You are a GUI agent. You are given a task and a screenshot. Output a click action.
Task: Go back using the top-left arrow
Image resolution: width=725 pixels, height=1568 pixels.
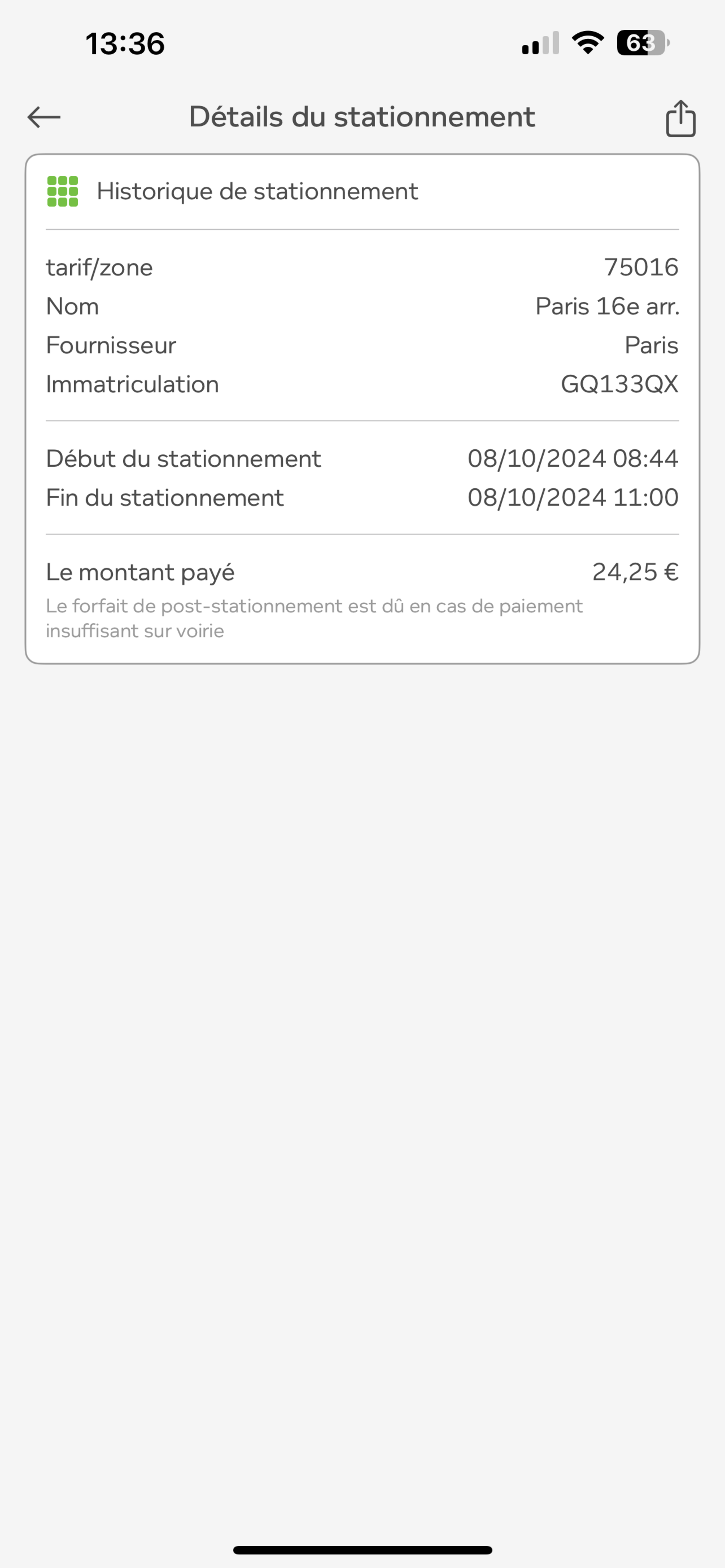click(x=44, y=117)
